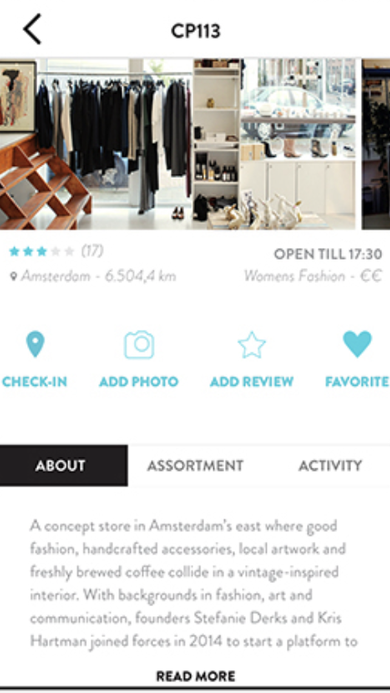Add a photo of CP113
Viewport: 390px width, 693px height.
coord(139,360)
